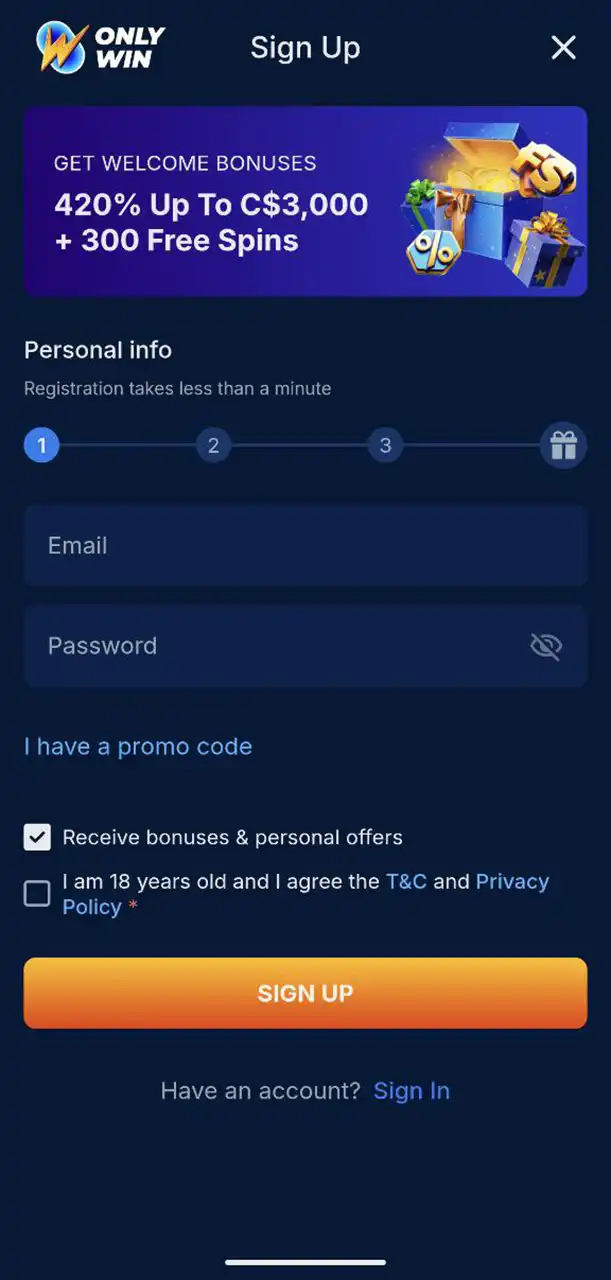
Task: Show the password with the eye icon
Action: click(546, 646)
